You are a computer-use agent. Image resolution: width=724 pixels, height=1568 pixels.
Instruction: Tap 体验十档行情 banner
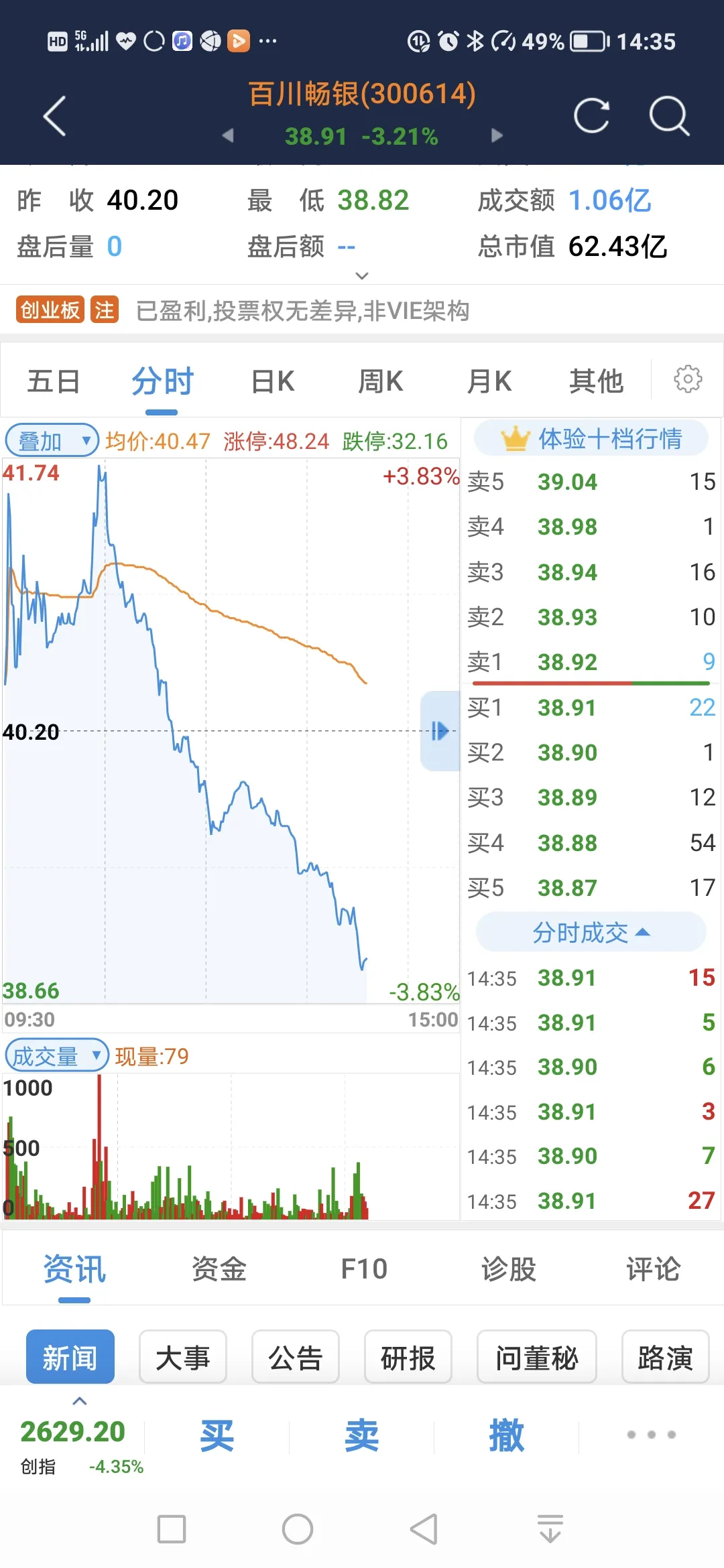591,439
